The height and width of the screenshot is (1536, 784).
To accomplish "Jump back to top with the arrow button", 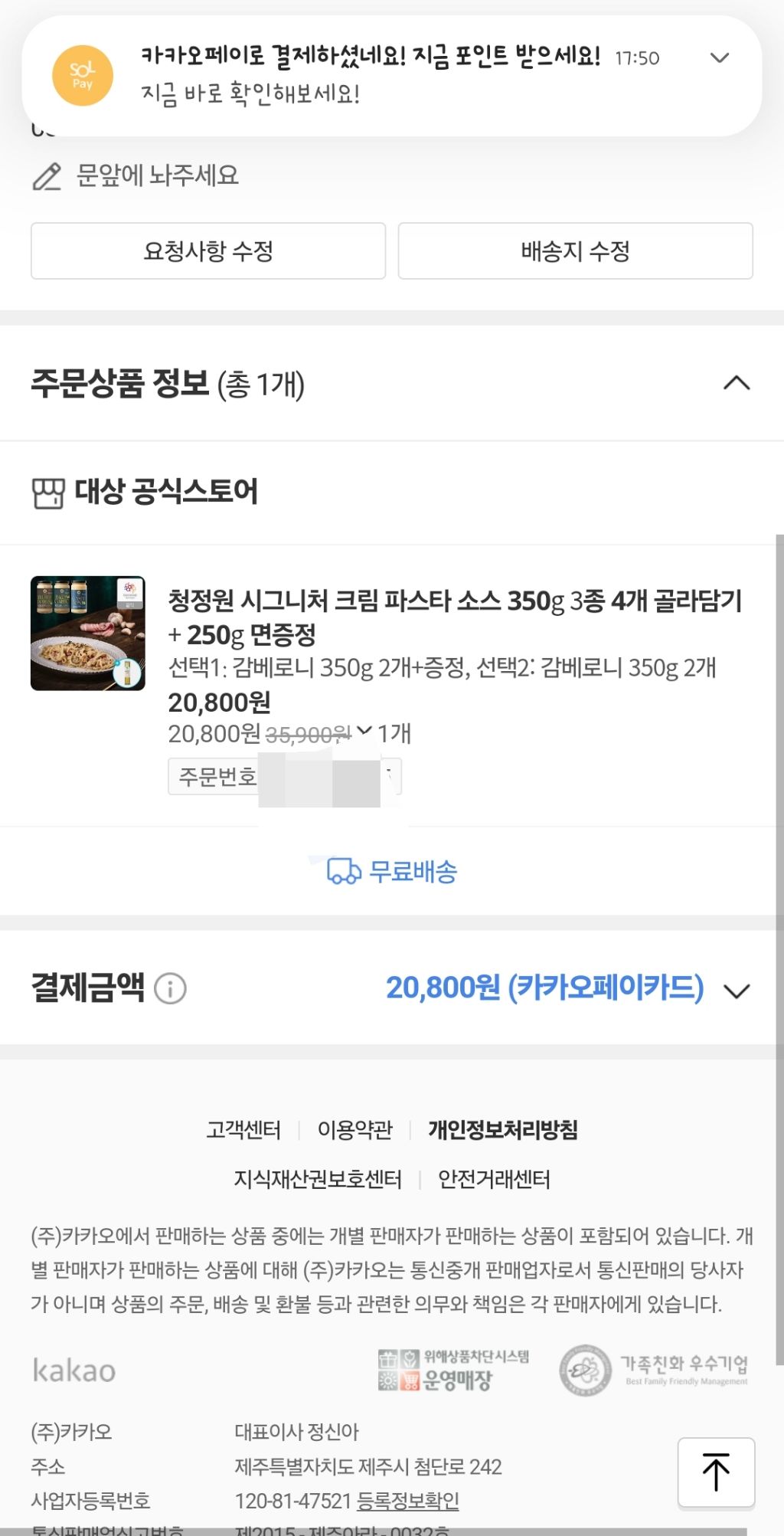I will pos(716,1472).
